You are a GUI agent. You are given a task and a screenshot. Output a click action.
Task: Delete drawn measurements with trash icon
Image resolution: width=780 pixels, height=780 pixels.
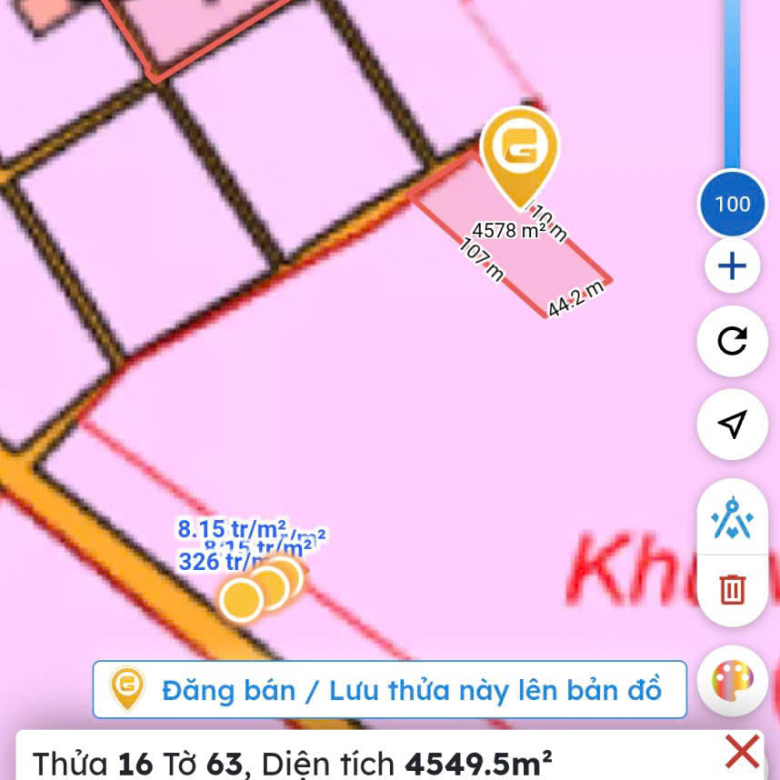(732, 589)
